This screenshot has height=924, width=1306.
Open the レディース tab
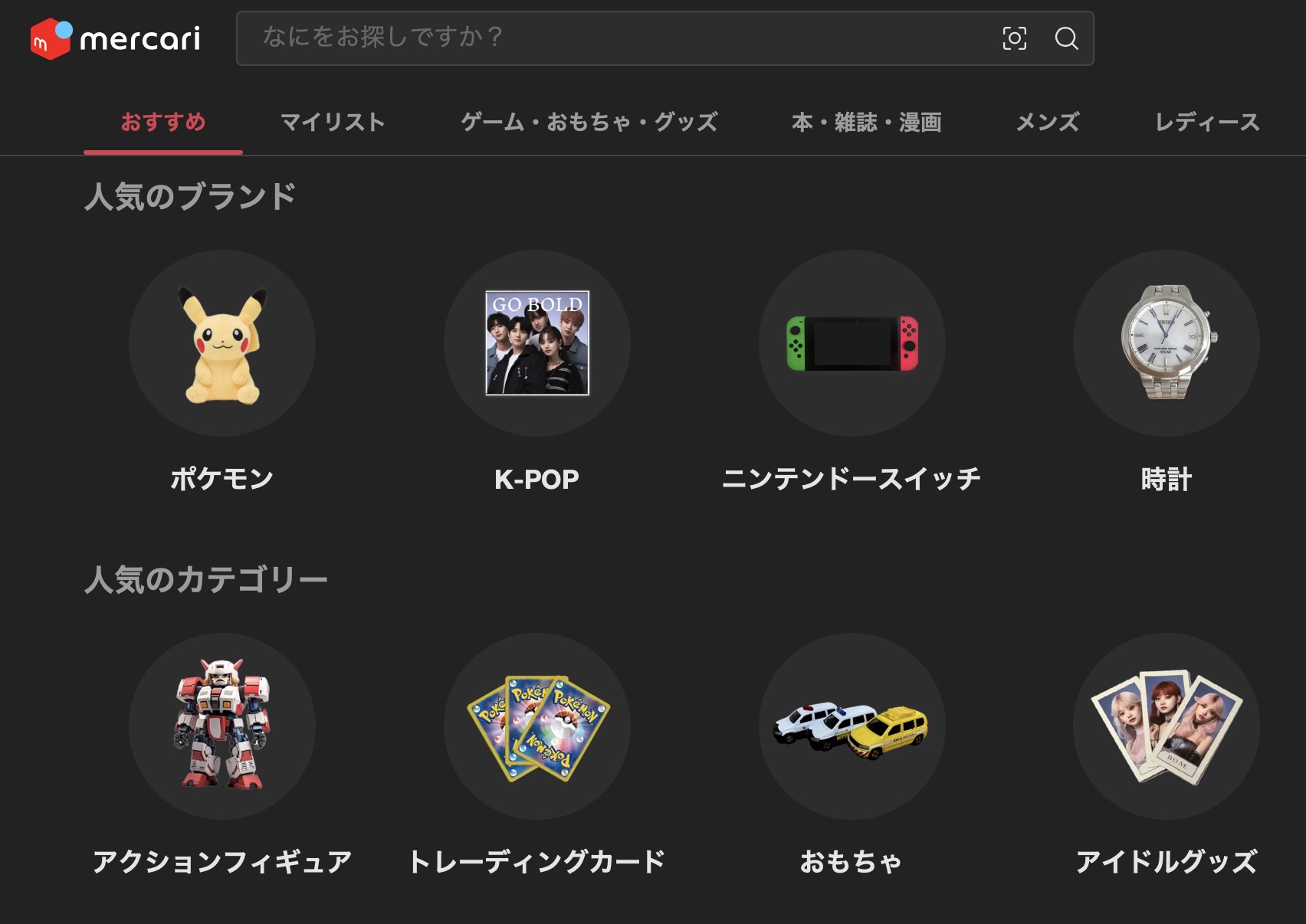coord(1207,123)
